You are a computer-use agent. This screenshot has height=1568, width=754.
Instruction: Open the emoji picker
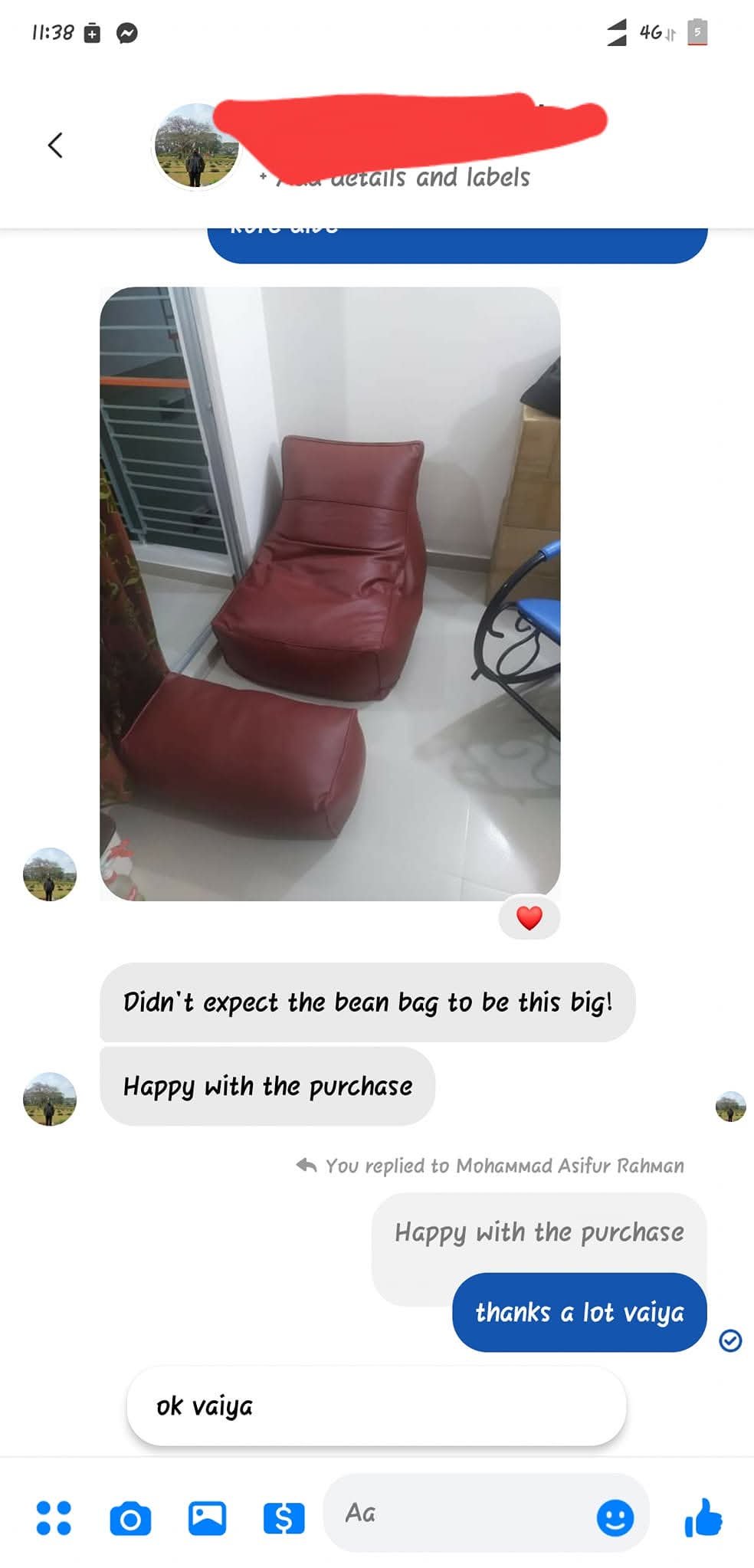tap(615, 1517)
